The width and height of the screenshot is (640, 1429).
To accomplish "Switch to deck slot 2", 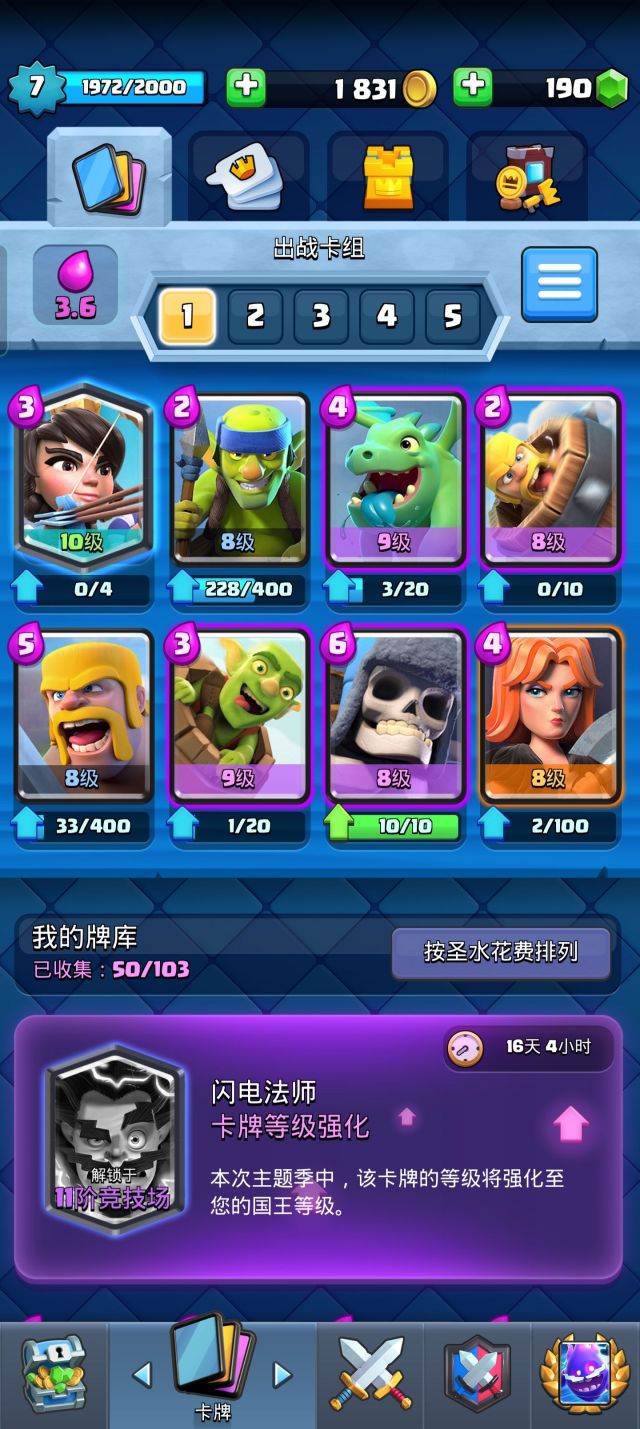I will coord(255,317).
